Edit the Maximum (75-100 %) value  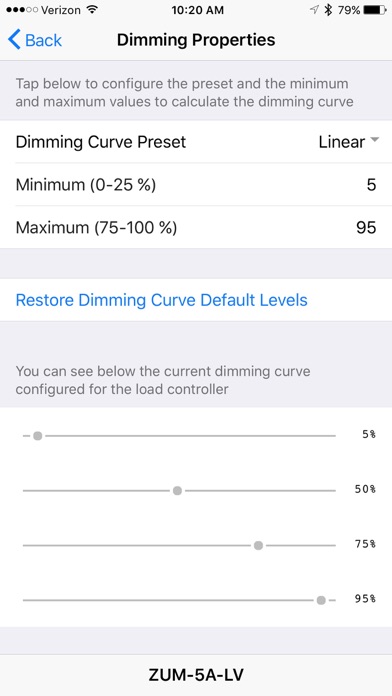point(196,227)
